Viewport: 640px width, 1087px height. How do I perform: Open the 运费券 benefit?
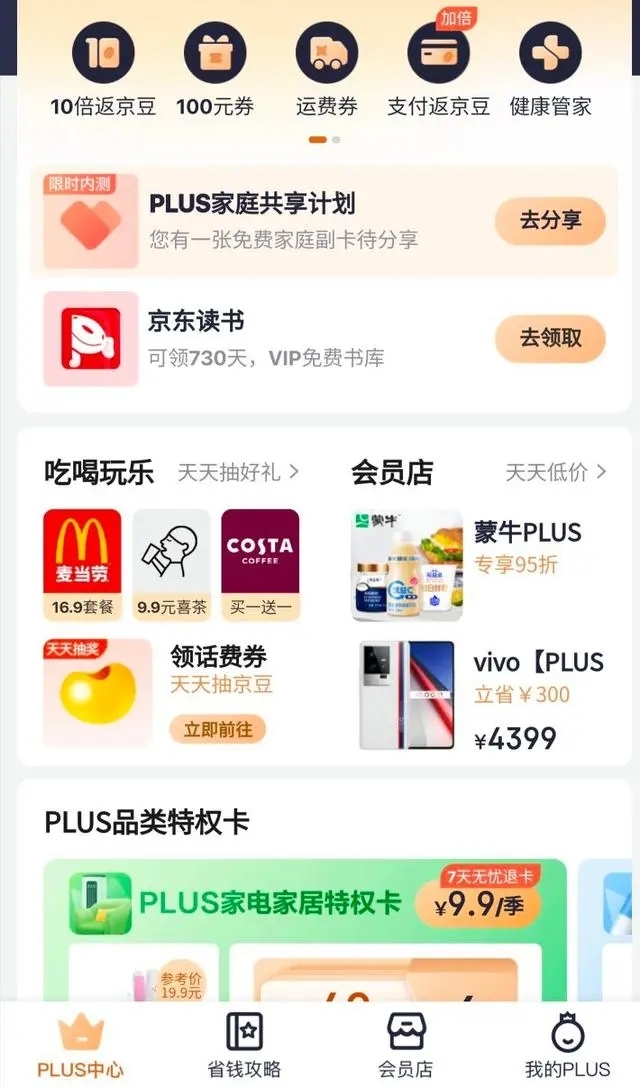click(x=327, y=69)
